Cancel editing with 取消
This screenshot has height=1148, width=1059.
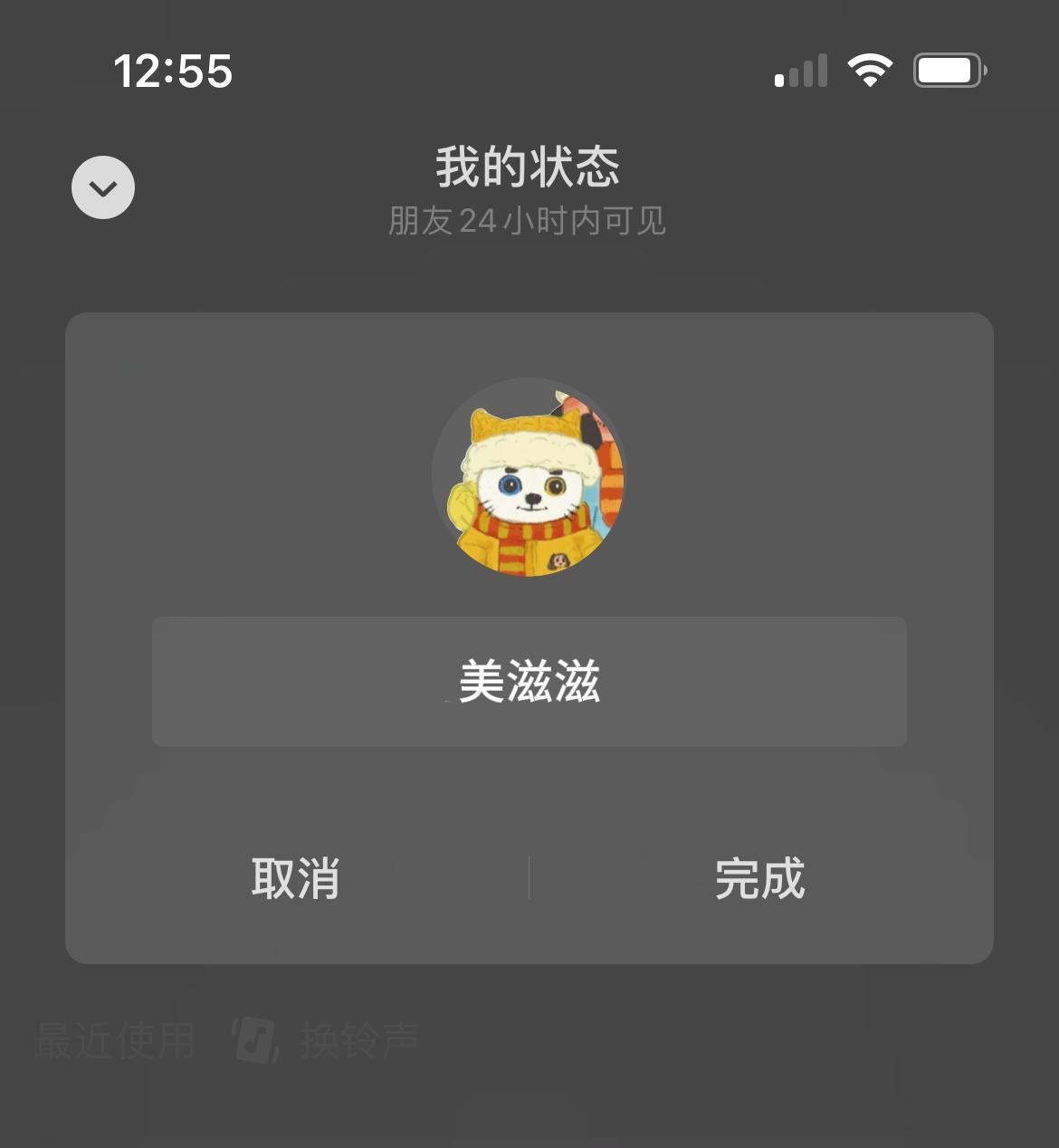click(x=293, y=876)
